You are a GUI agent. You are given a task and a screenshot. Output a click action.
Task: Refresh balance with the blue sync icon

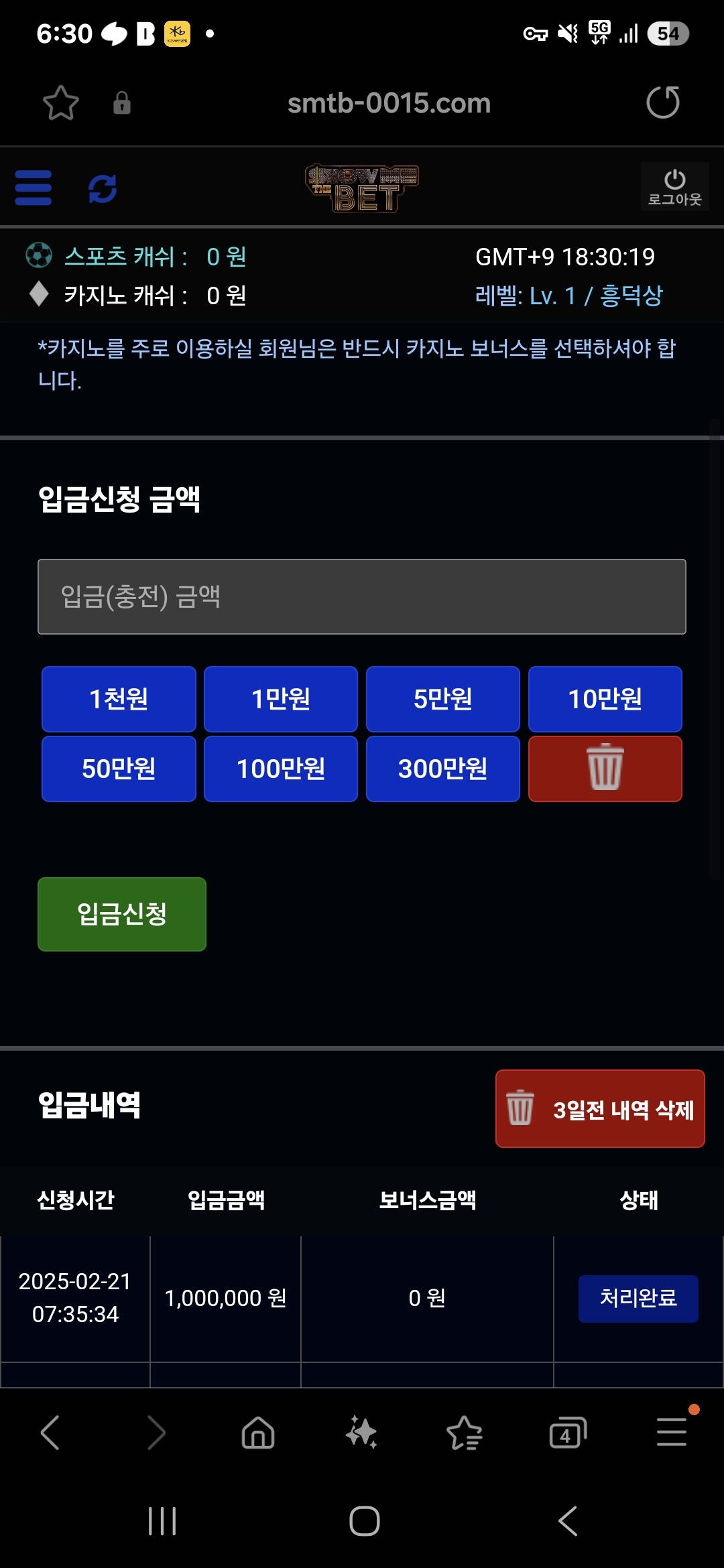coord(103,188)
